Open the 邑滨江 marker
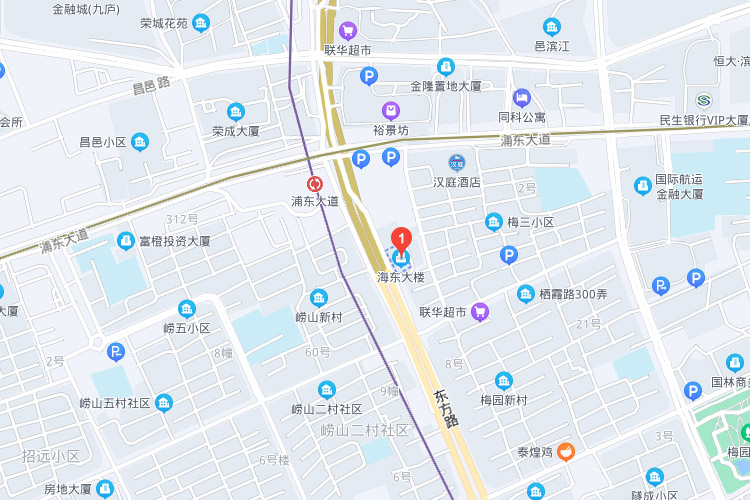The image size is (750, 500). click(552, 27)
